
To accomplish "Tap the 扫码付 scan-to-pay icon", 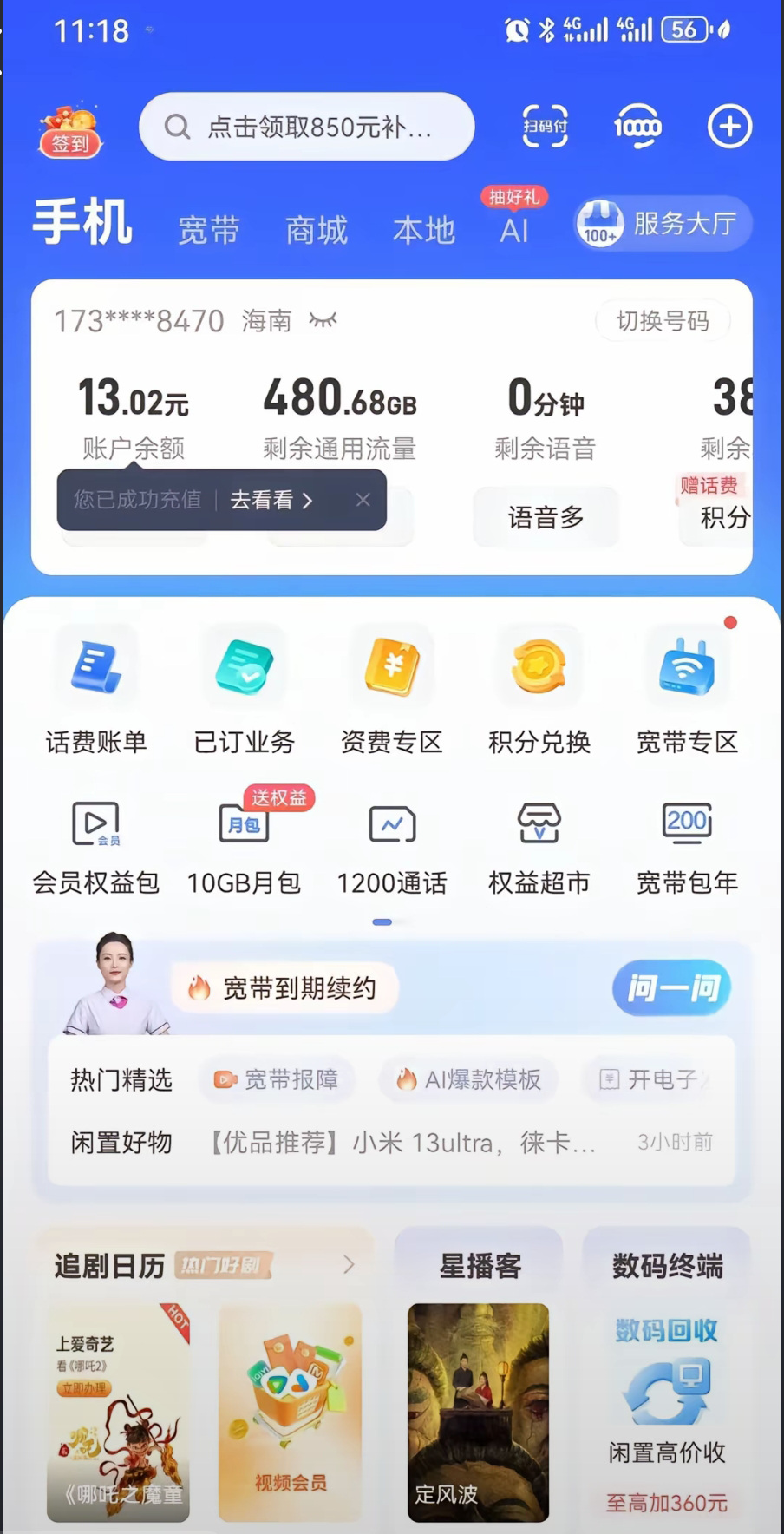I will point(546,127).
